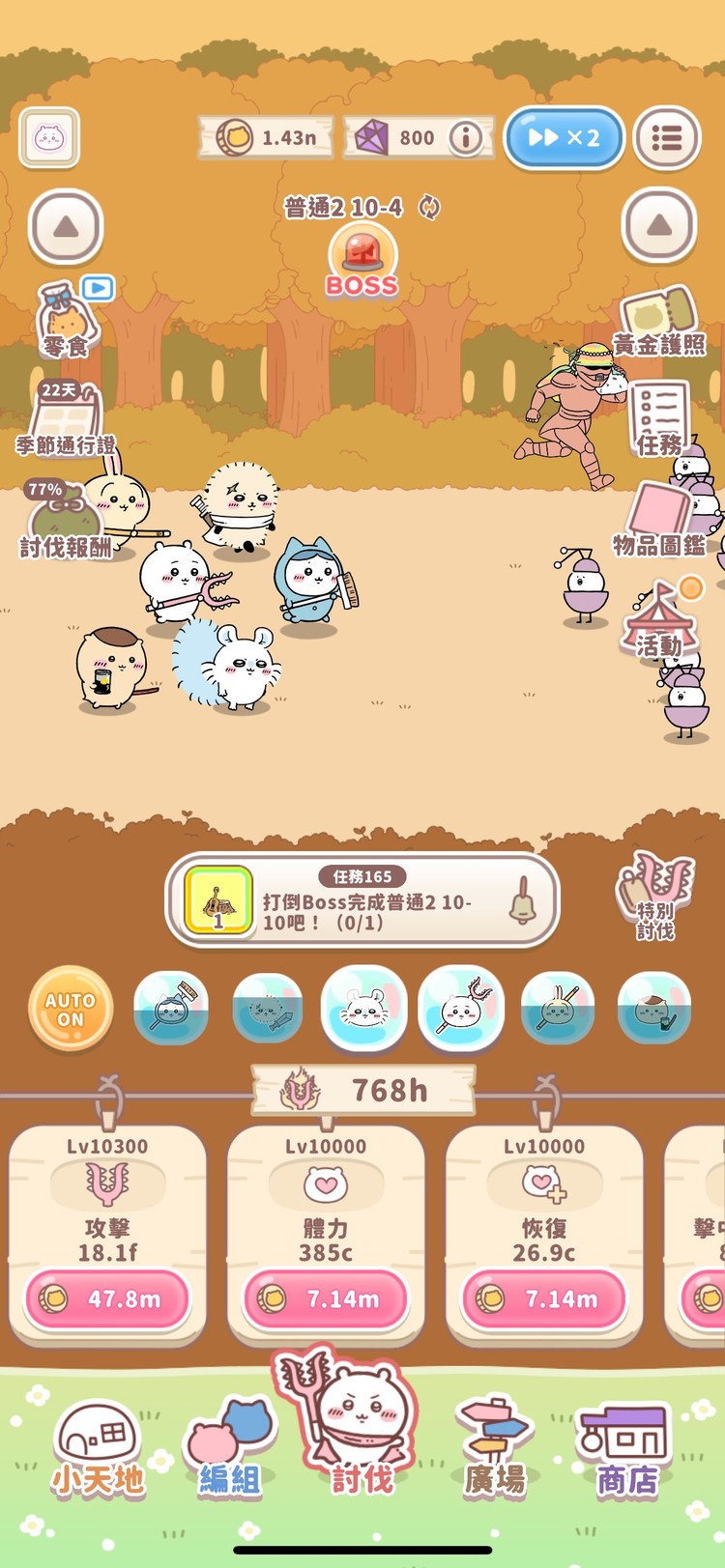The width and height of the screenshot is (725, 1568).
Task: Switch to 編組 tab
Action: (x=230, y=1449)
